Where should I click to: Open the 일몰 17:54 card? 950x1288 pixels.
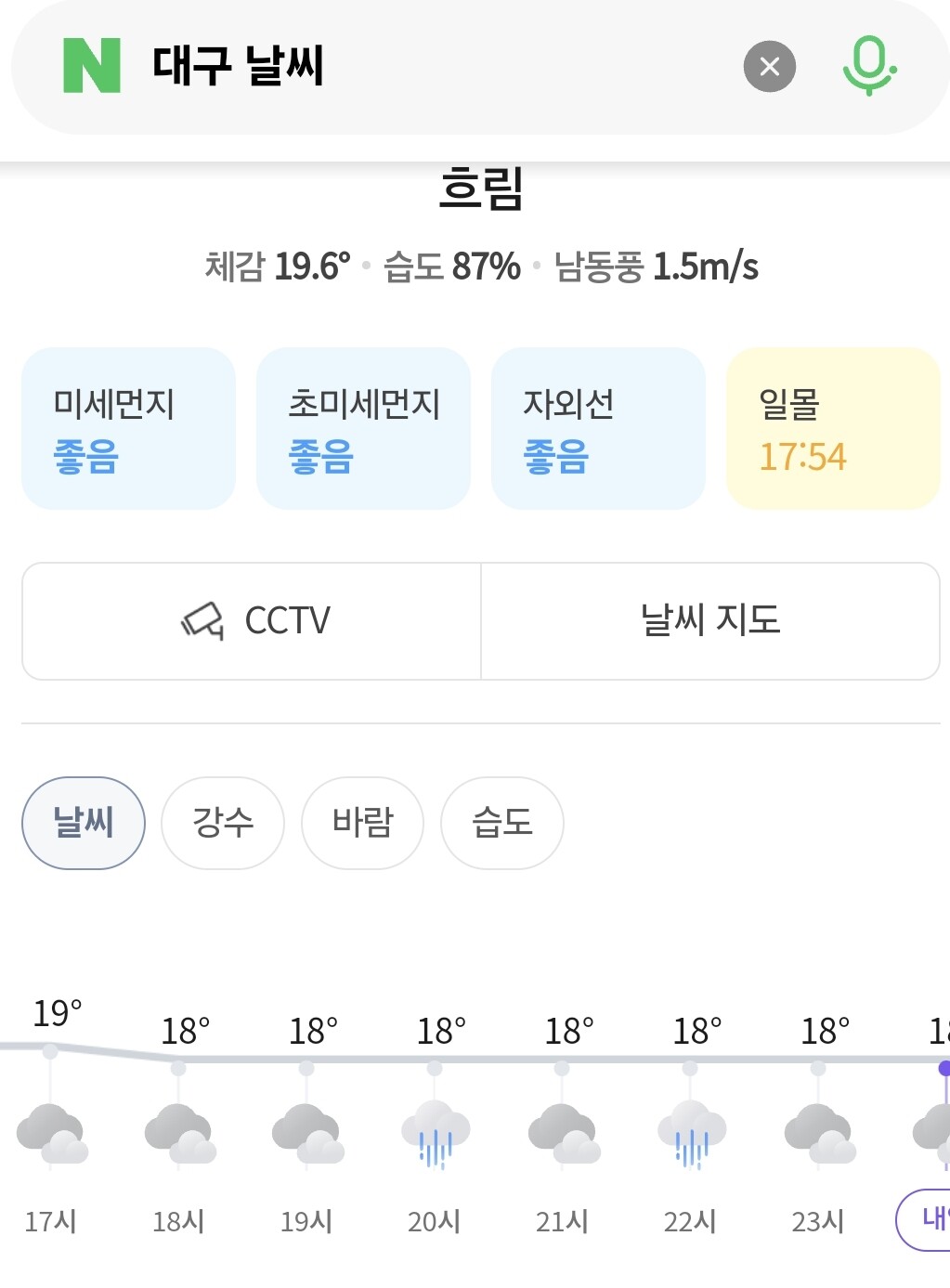pyautogui.click(x=833, y=428)
